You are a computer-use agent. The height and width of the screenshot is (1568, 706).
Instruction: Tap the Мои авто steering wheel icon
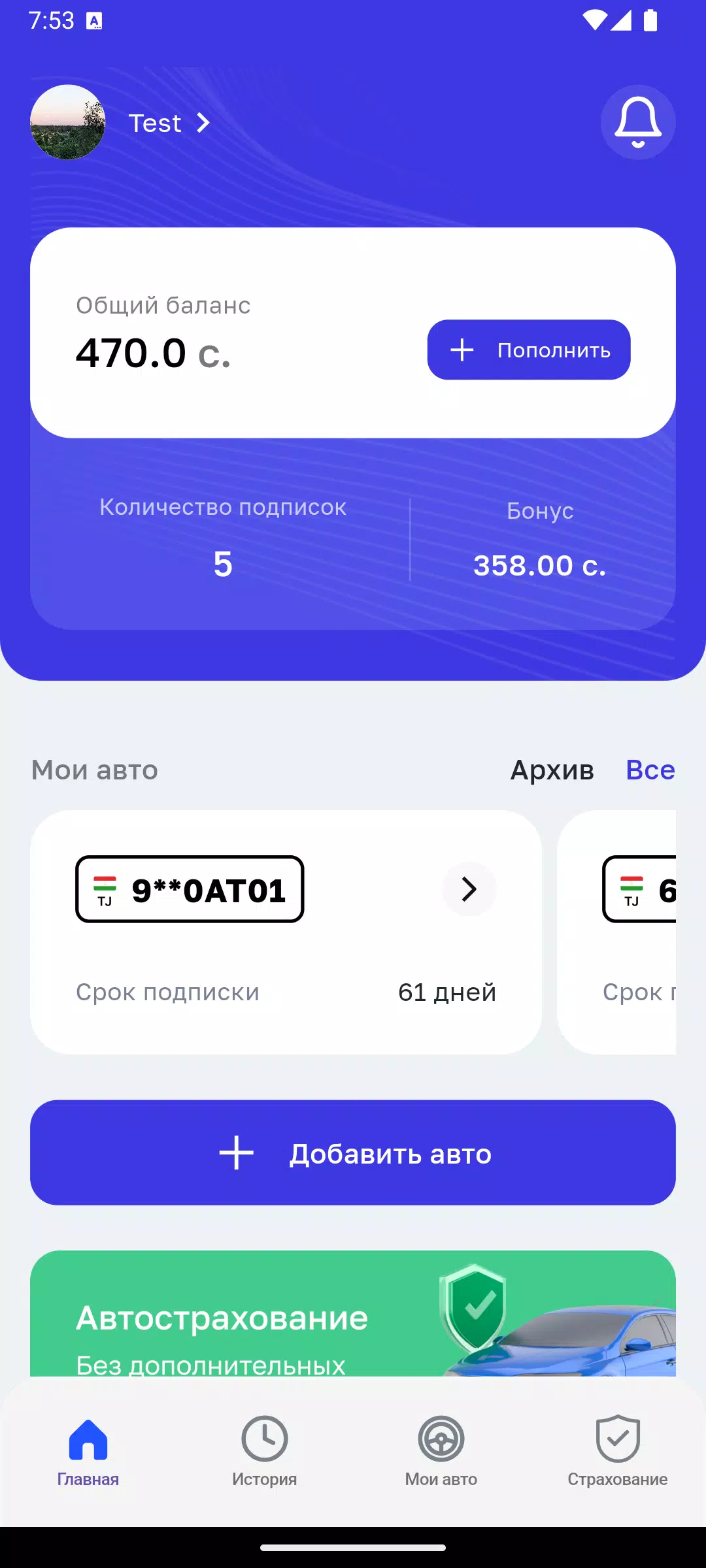tap(441, 1440)
